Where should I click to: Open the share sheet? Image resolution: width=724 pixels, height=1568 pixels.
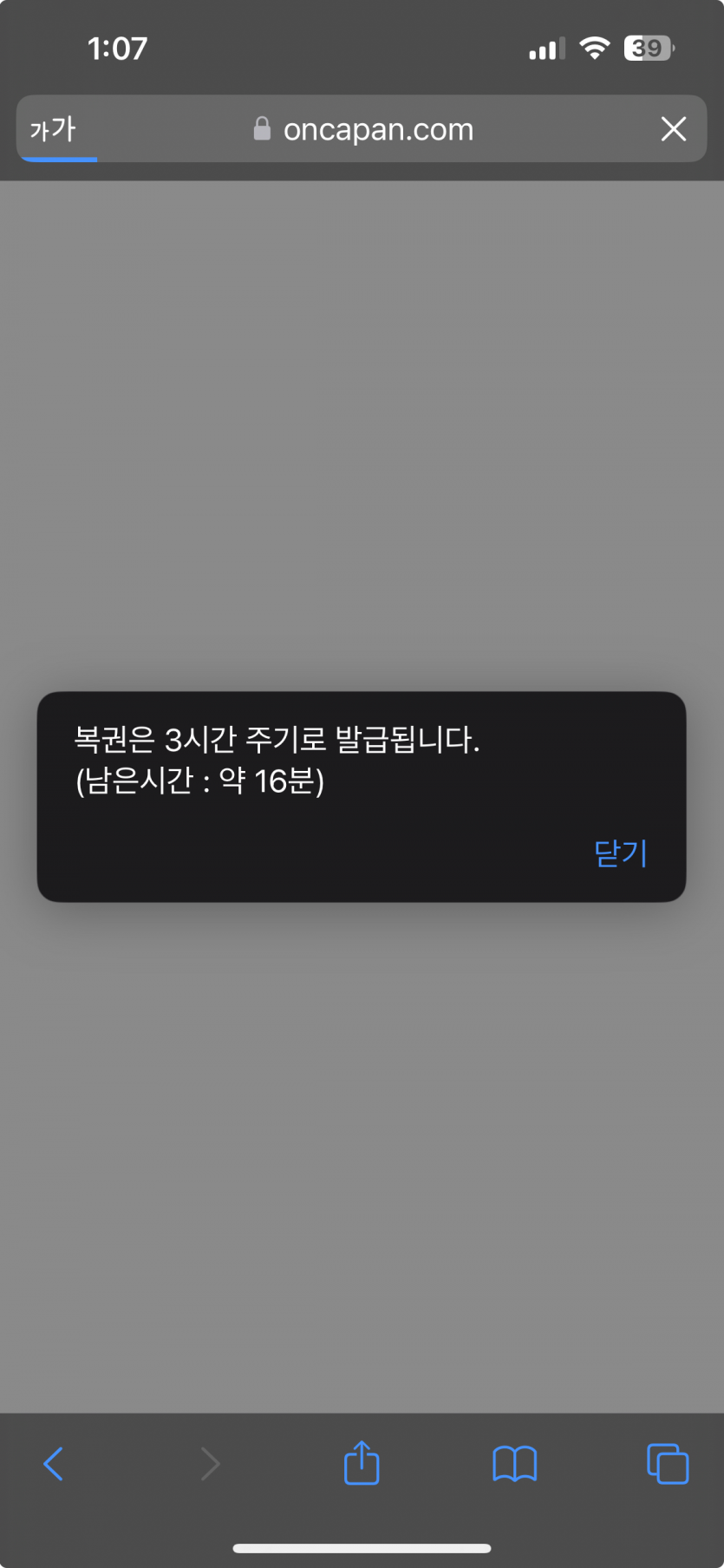[x=362, y=1464]
